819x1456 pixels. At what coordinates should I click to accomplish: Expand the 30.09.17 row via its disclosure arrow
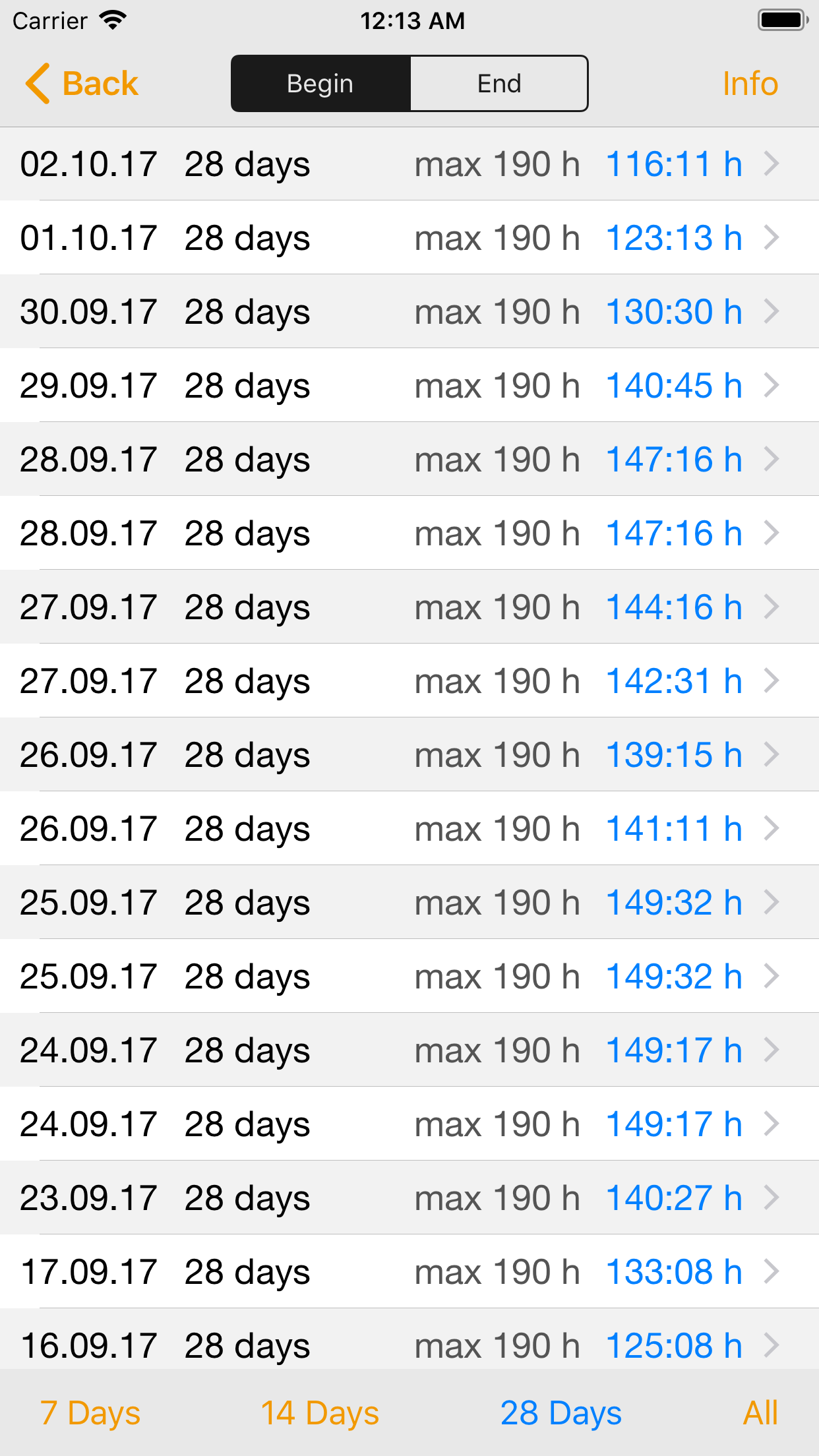coord(773,312)
